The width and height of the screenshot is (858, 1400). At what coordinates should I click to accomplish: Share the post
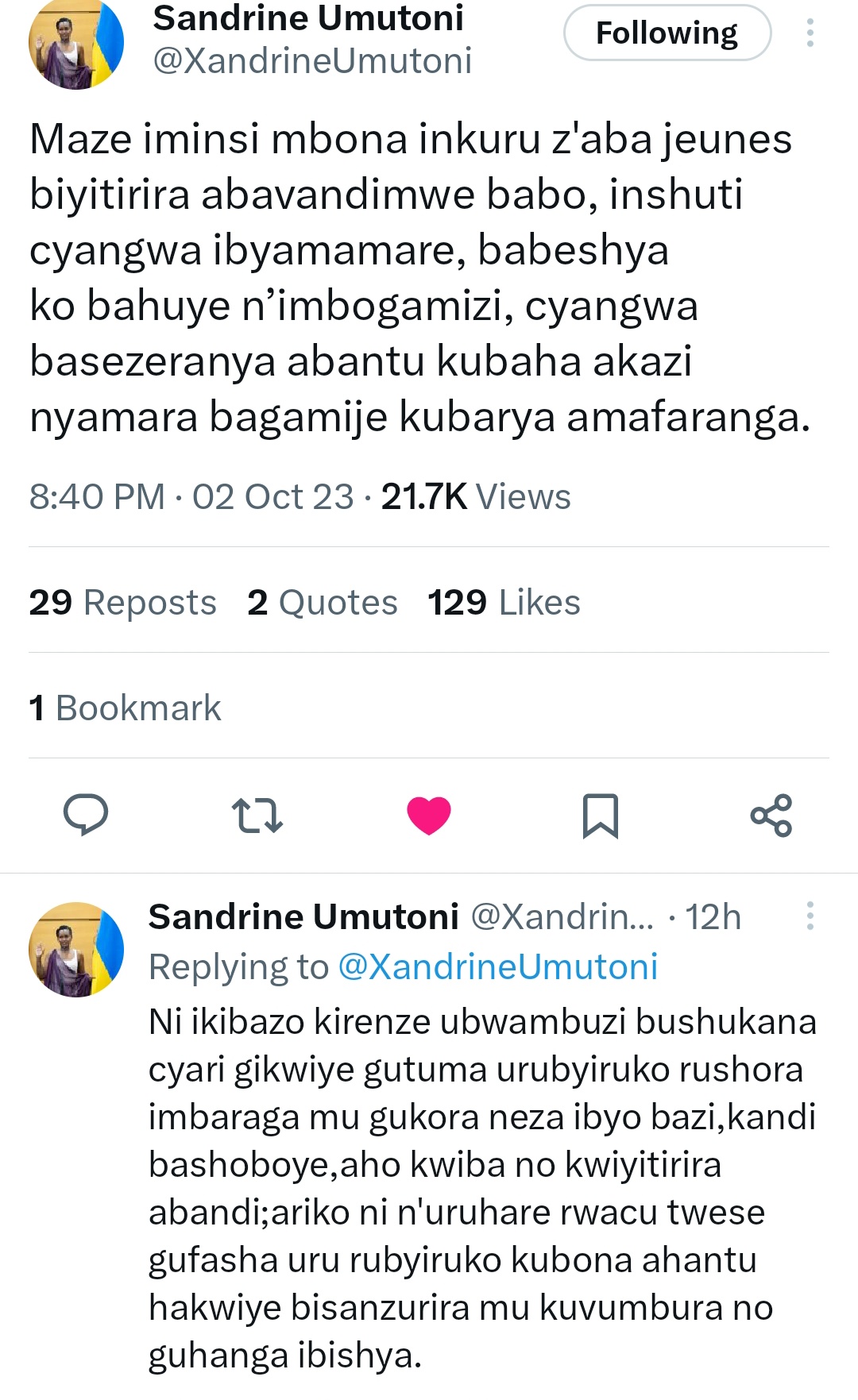click(771, 816)
